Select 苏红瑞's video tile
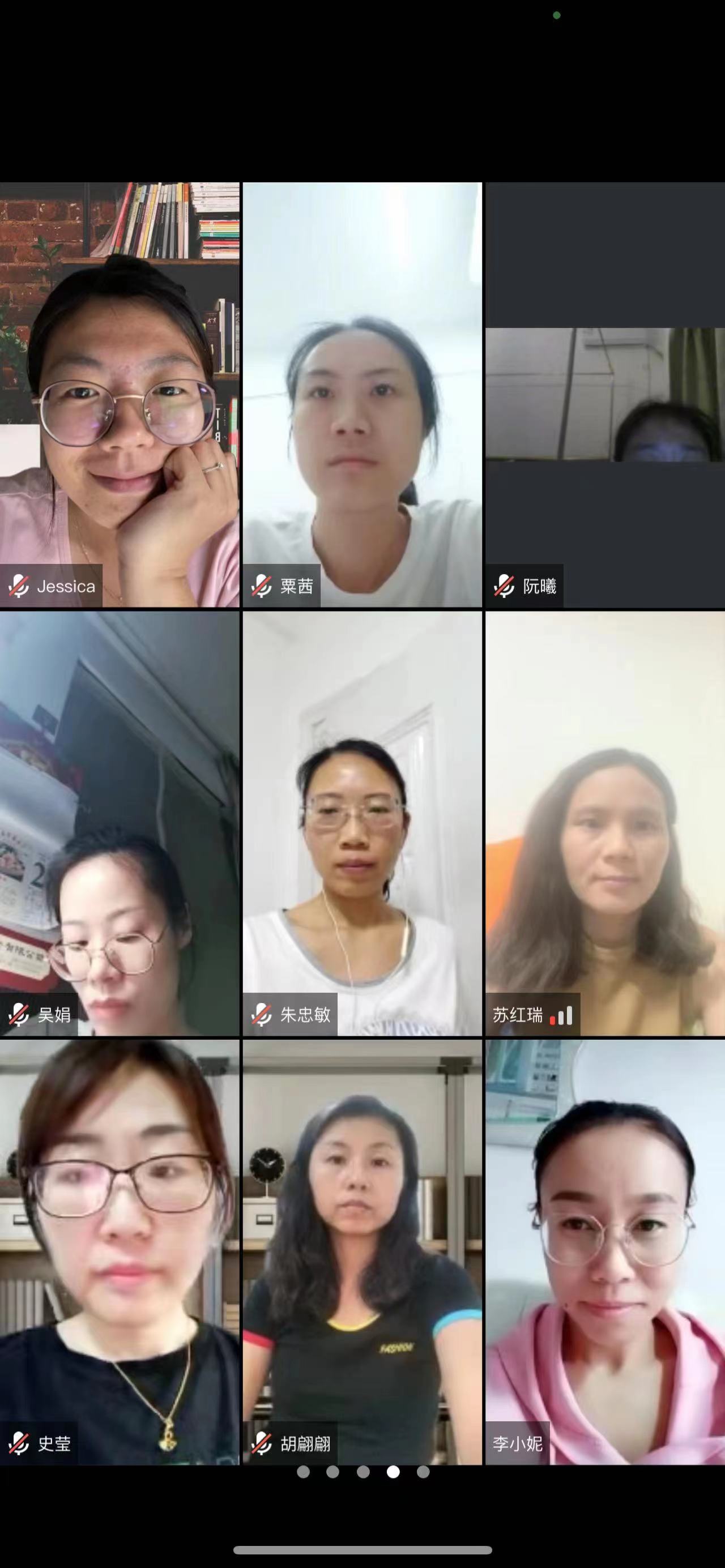This screenshot has height=1568, width=725. 605,823
